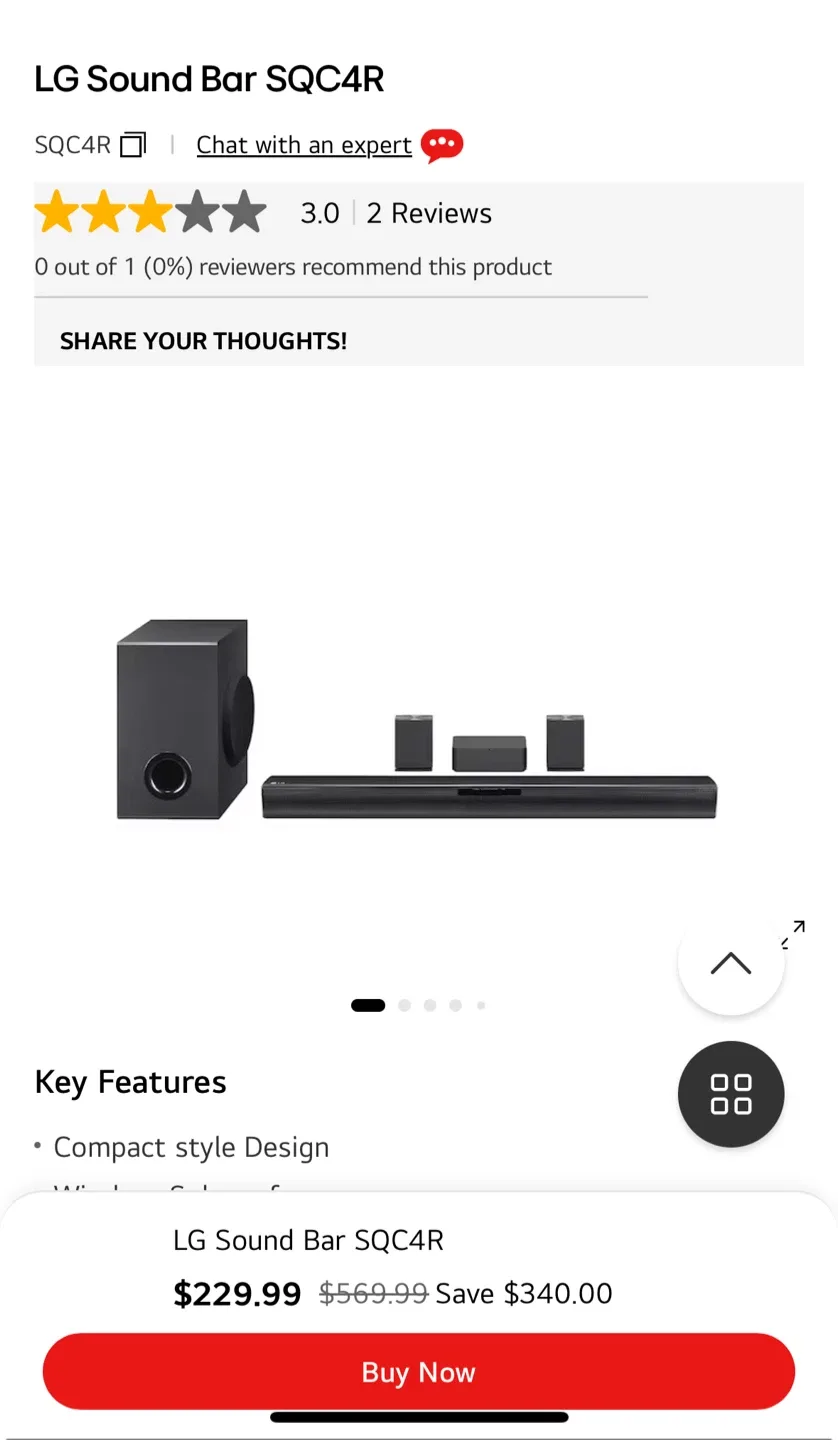Open Chat with an expert
This screenshot has height=1440, width=838.
point(303,144)
